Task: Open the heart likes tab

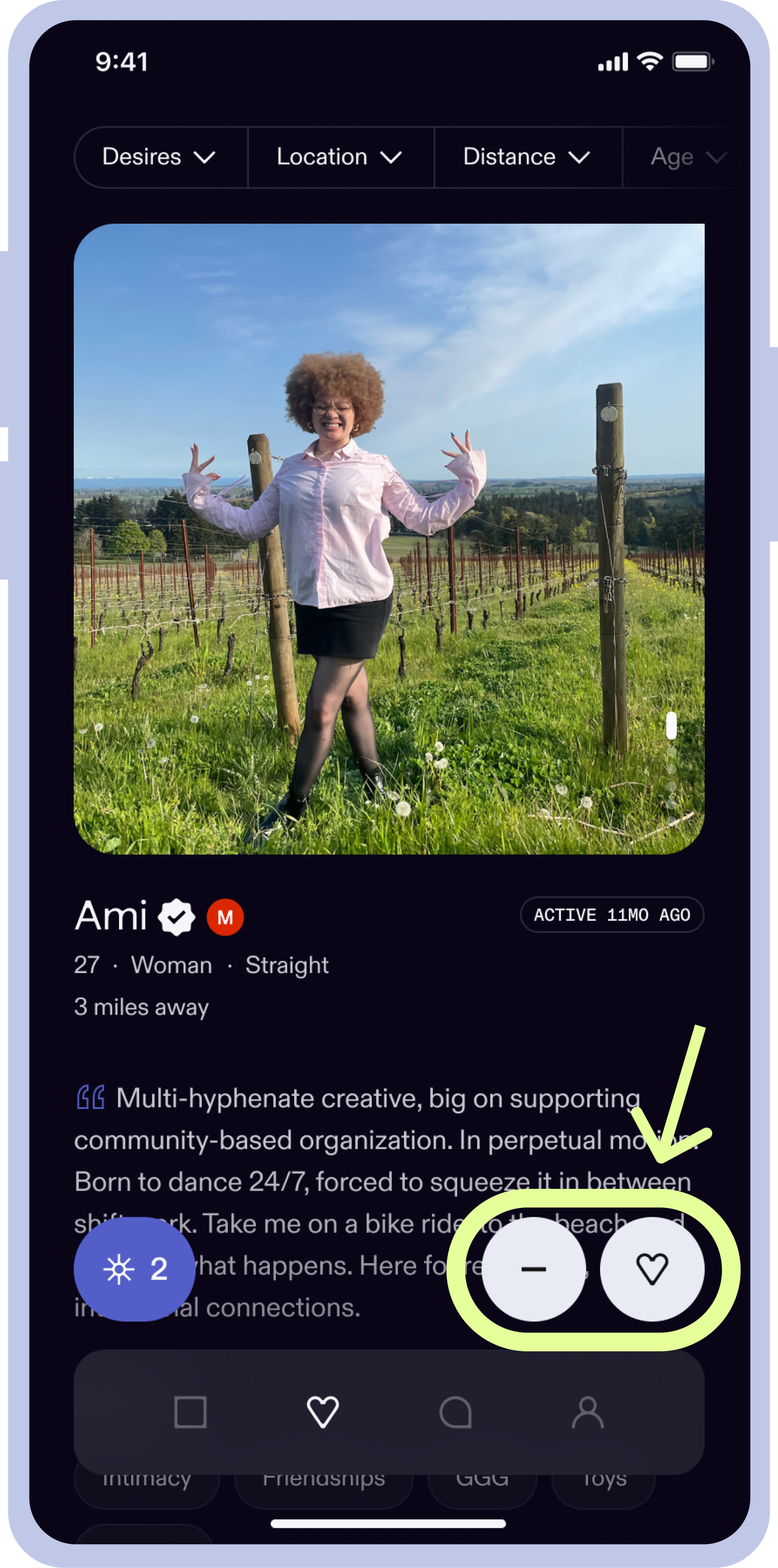Action: point(323,1412)
